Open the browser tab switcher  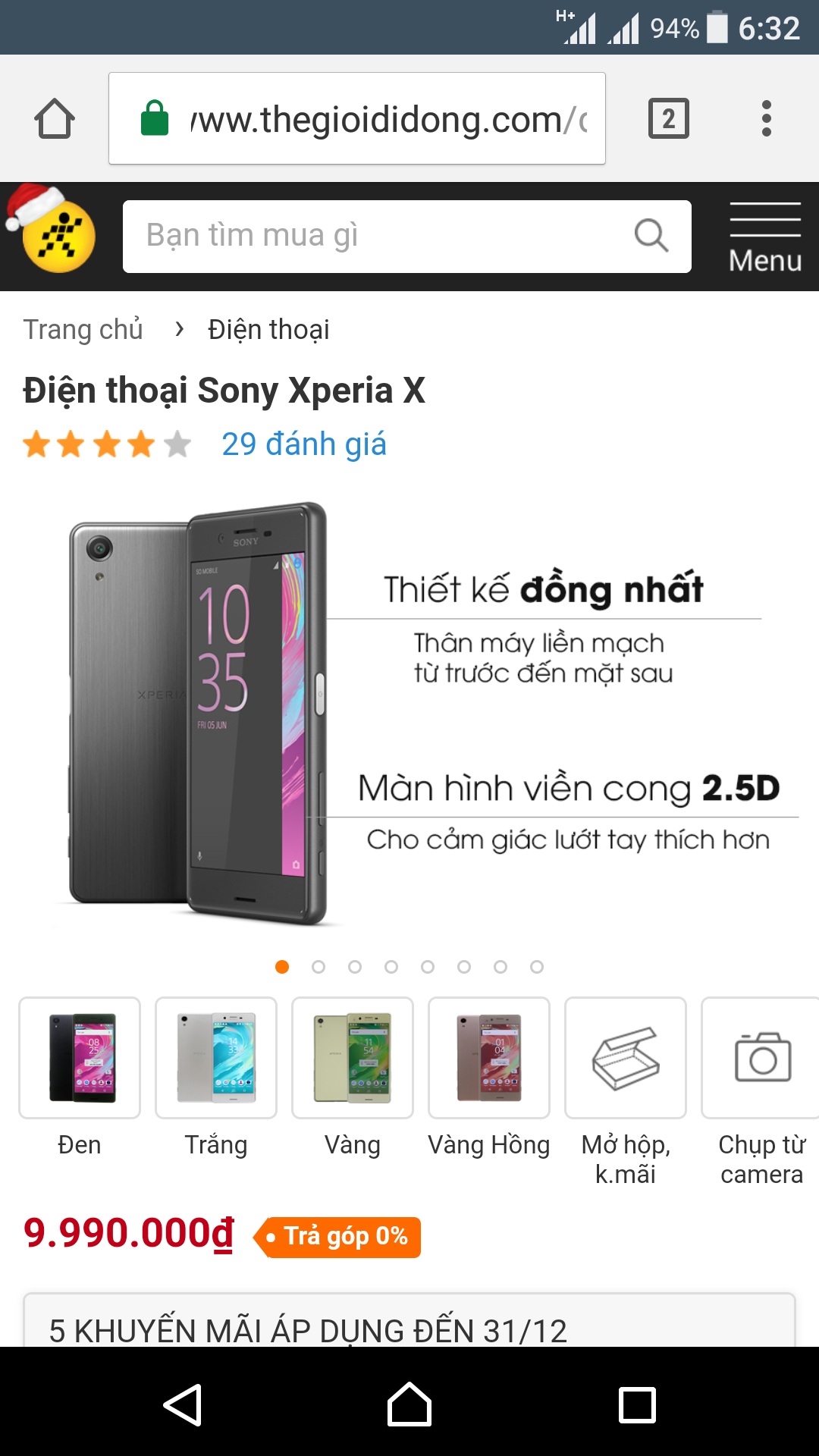(x=668, y=119)
